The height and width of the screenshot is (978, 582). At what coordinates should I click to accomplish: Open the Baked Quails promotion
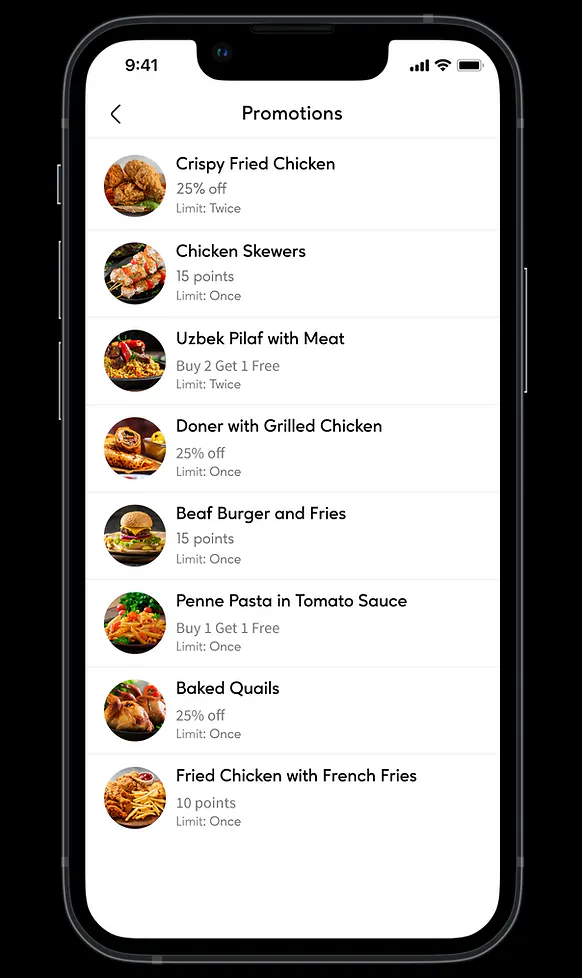coord(293,710)
